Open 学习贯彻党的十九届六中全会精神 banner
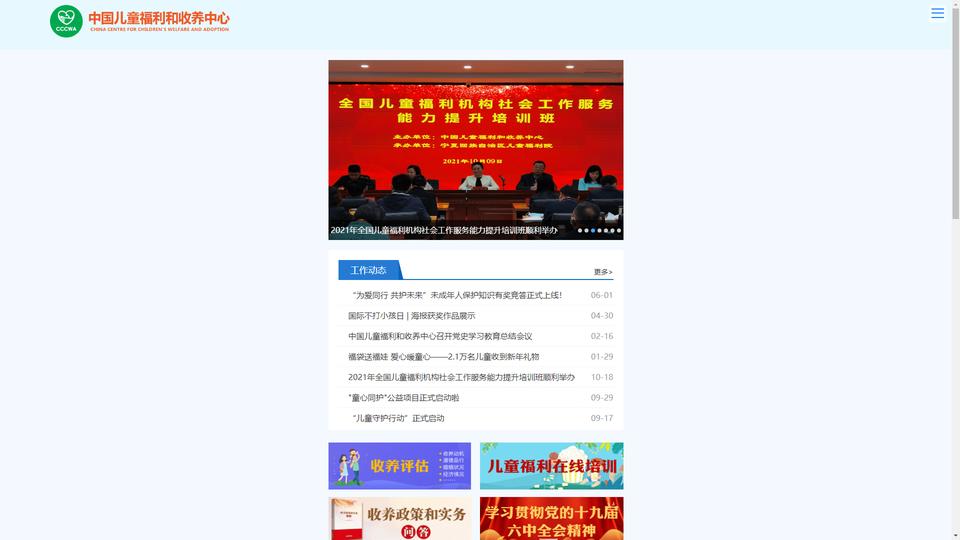The image size is (960, 540). (x=551, y=518)
